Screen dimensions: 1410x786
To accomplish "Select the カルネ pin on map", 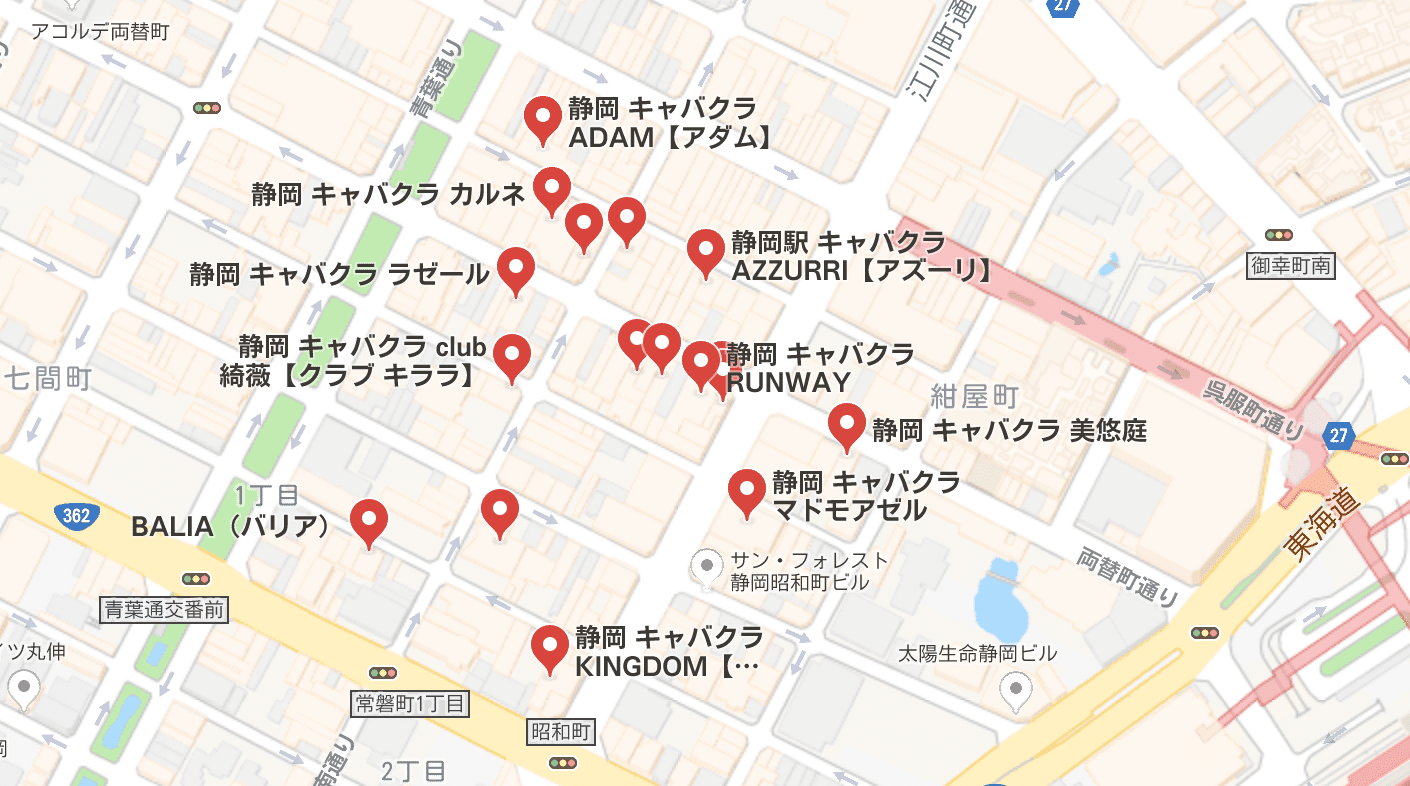I will point(551,189).
